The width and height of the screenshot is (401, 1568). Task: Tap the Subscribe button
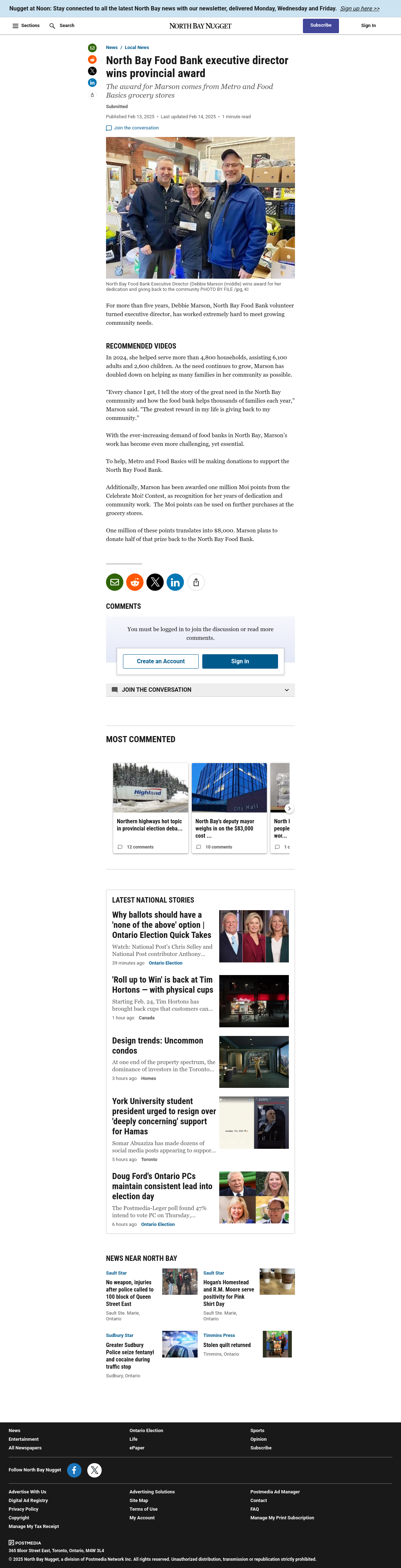(321, 26)
